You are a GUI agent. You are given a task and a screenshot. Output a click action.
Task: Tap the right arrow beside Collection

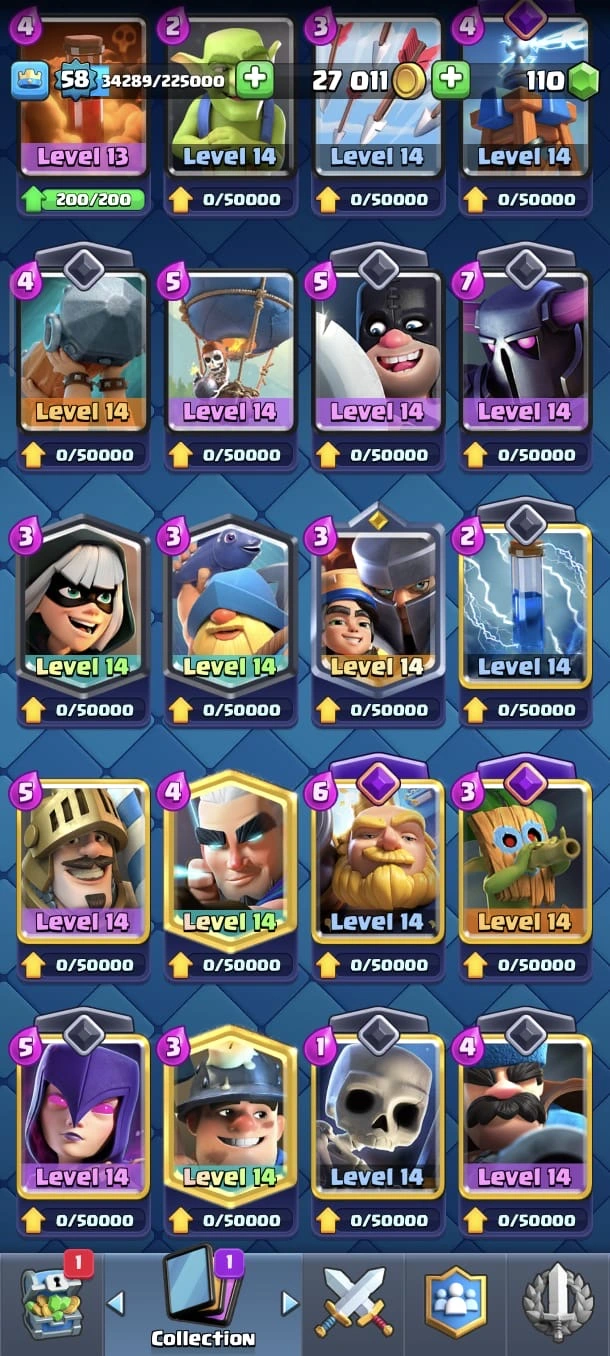(290, 1303)
